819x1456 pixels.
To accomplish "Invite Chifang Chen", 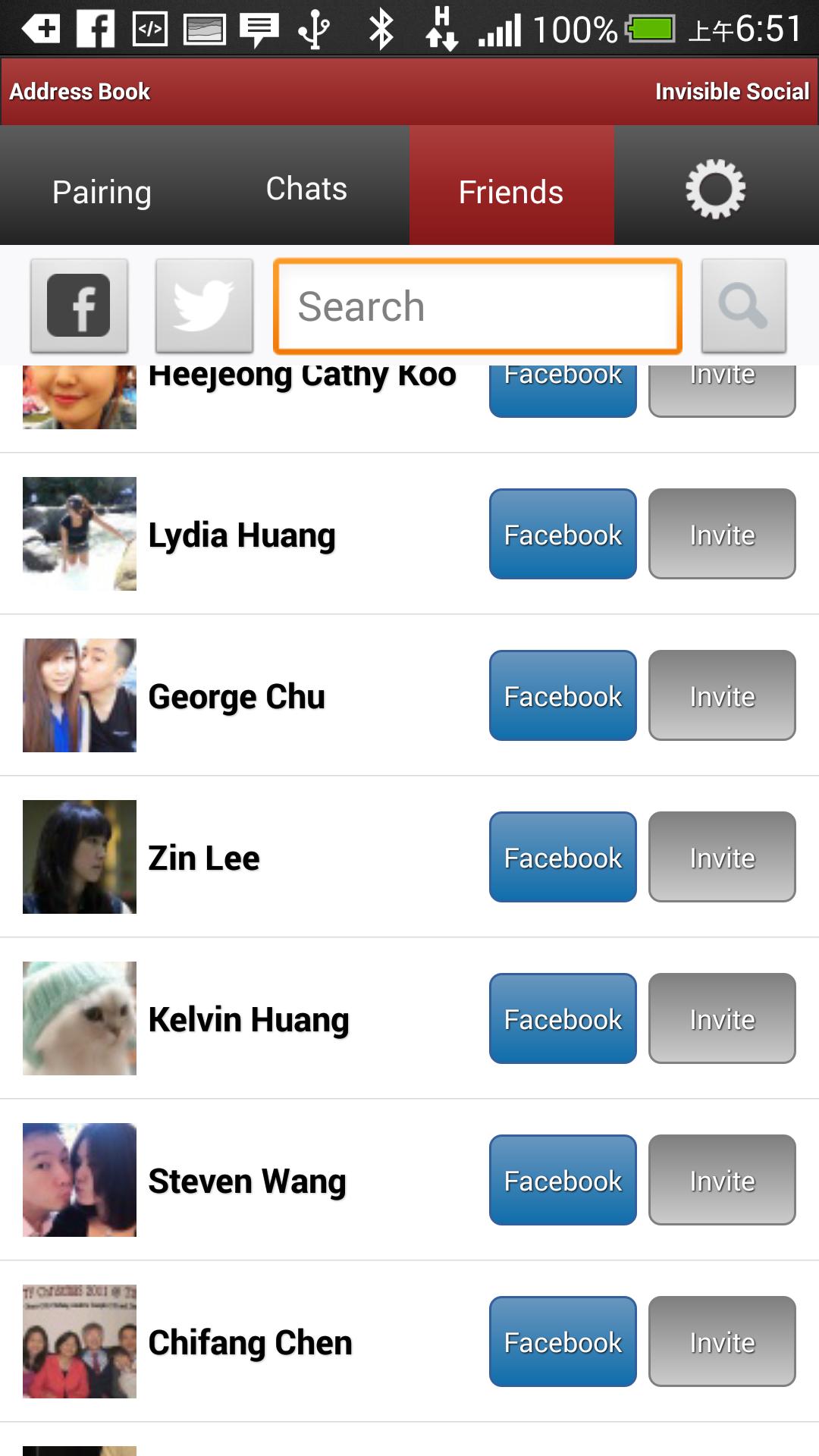I will tap(722, 1341).
